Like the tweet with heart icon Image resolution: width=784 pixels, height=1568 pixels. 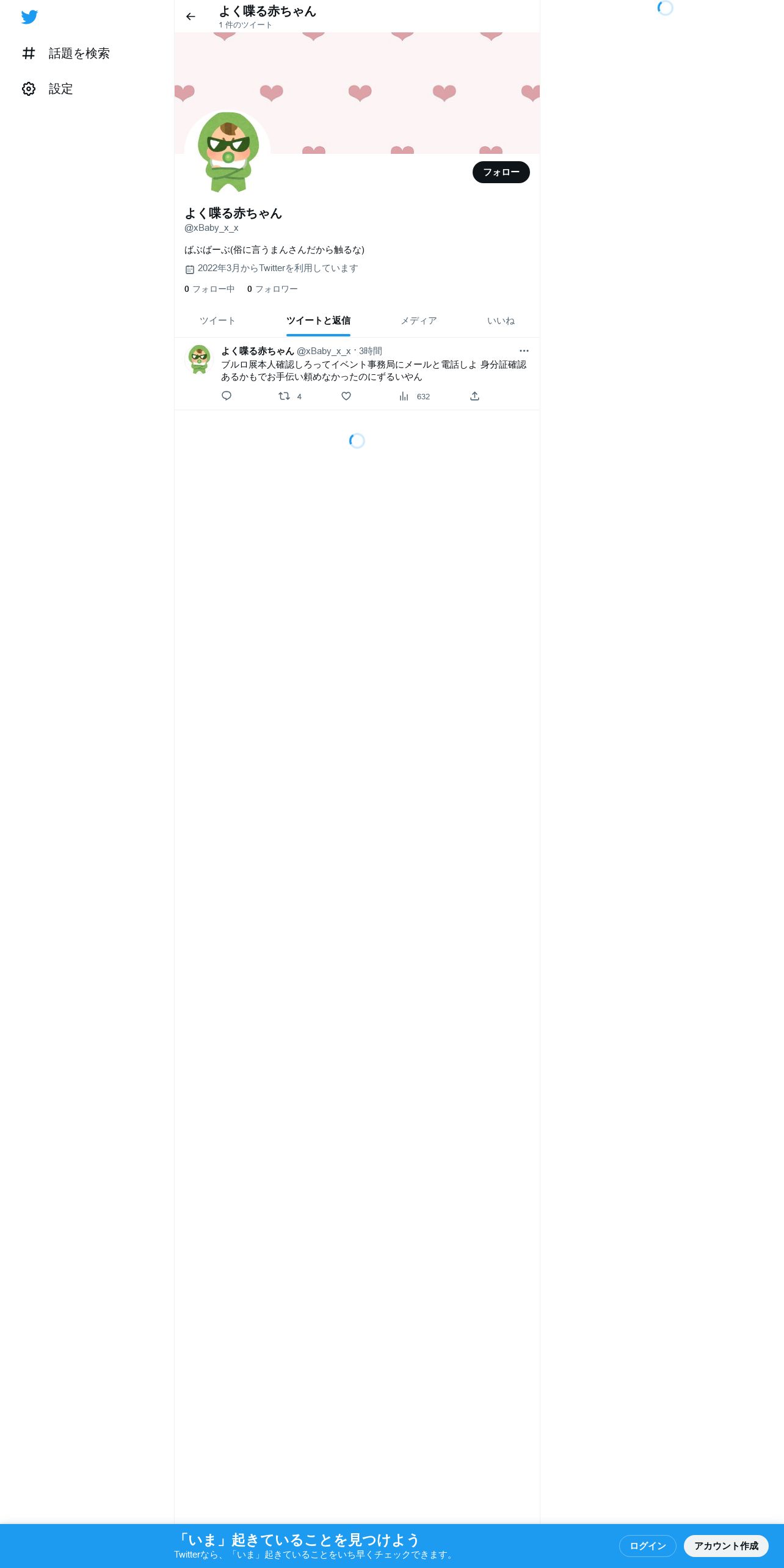tap(346, 396)
